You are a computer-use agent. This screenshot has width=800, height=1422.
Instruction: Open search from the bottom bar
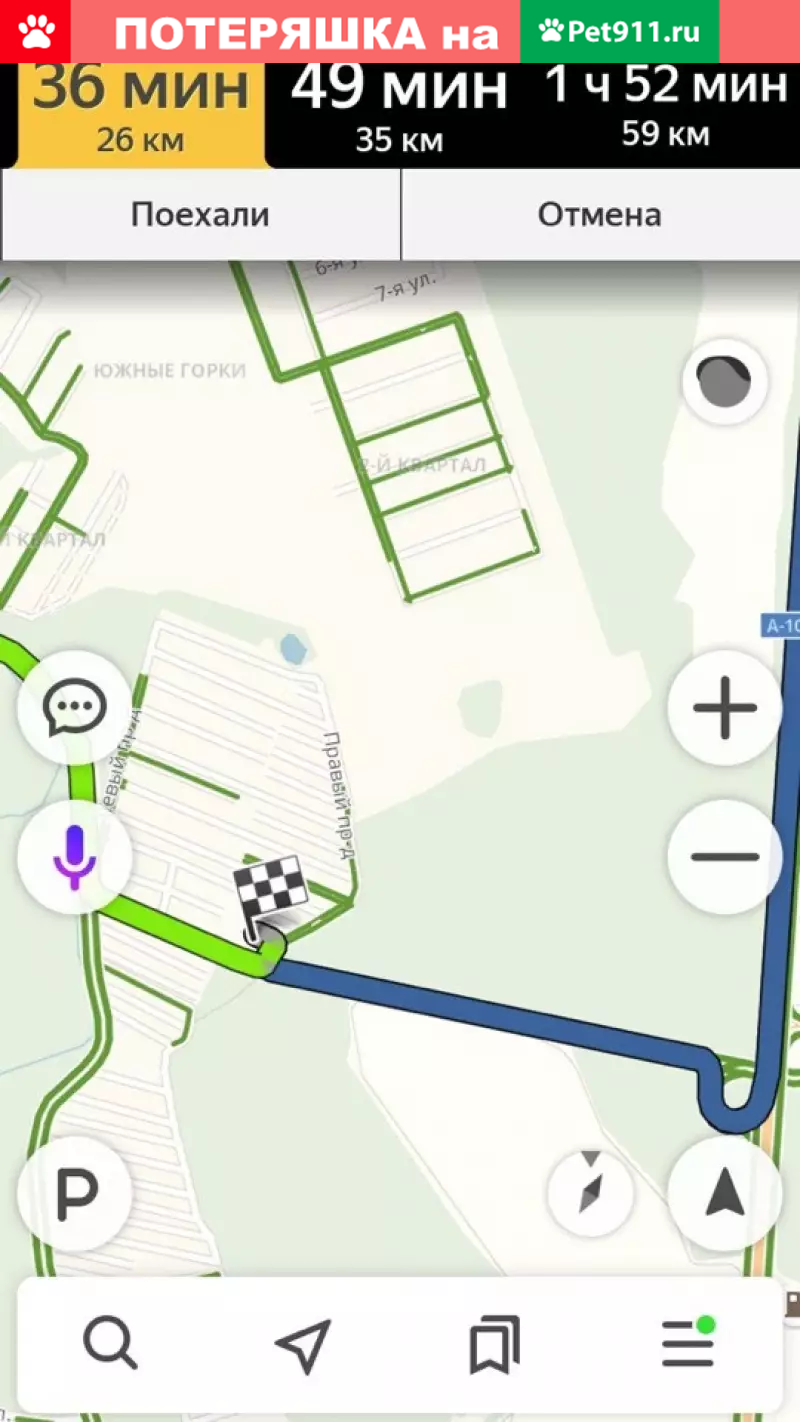pyautogui.click(x=110, y=1343)
